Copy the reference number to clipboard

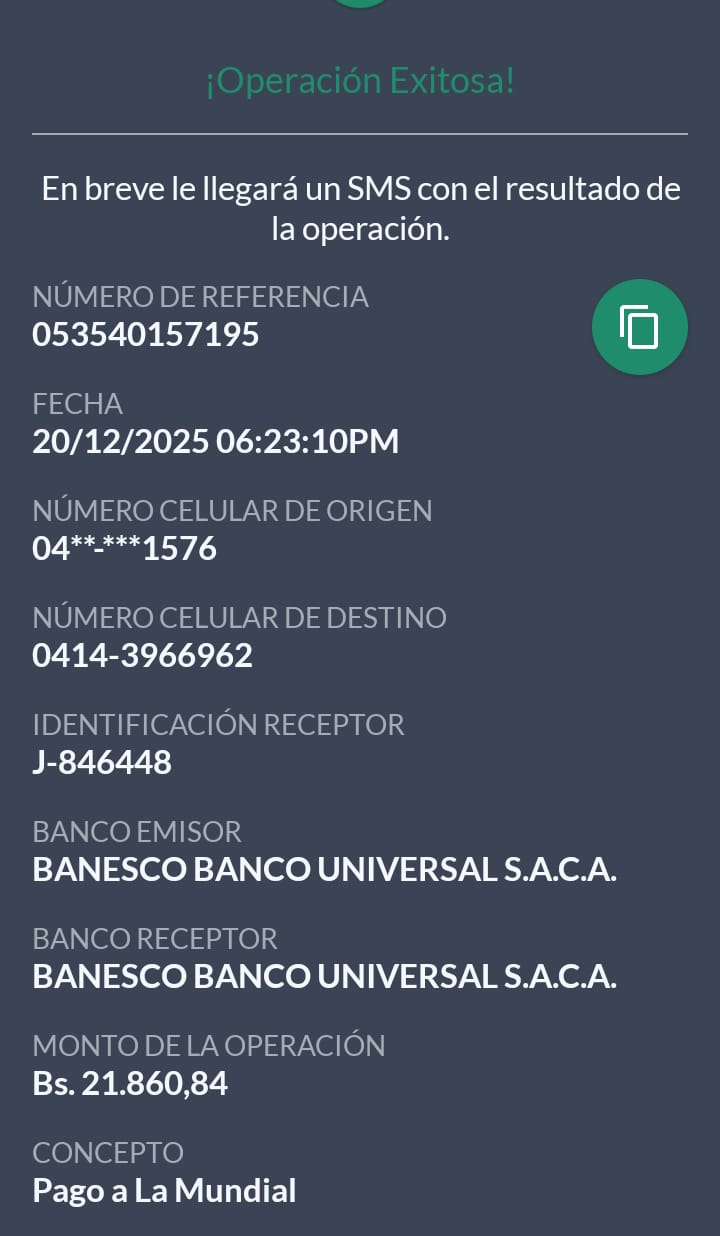(x=639, y=327)
